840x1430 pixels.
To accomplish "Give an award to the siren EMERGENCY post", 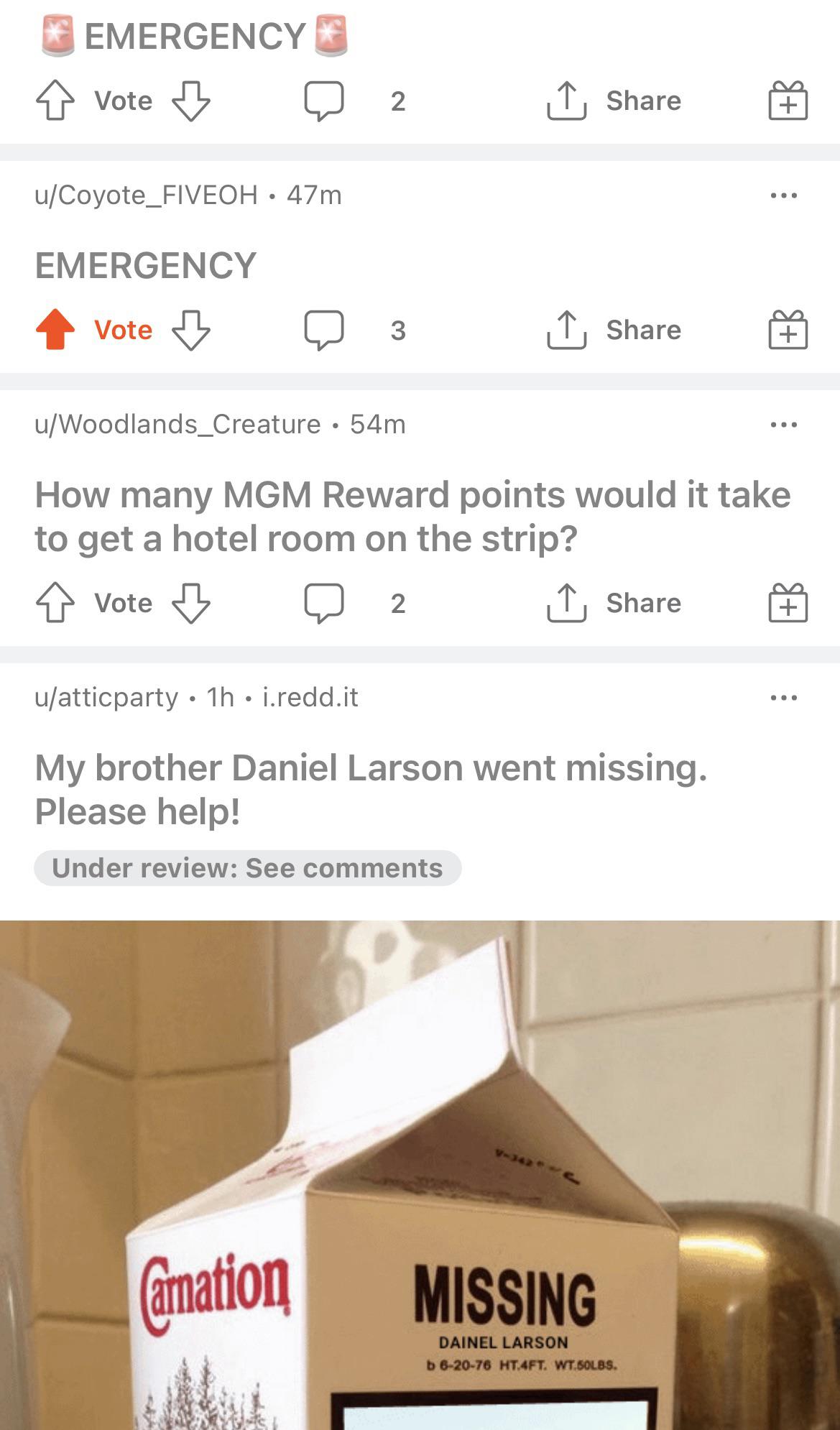I will tap(788, 101).
